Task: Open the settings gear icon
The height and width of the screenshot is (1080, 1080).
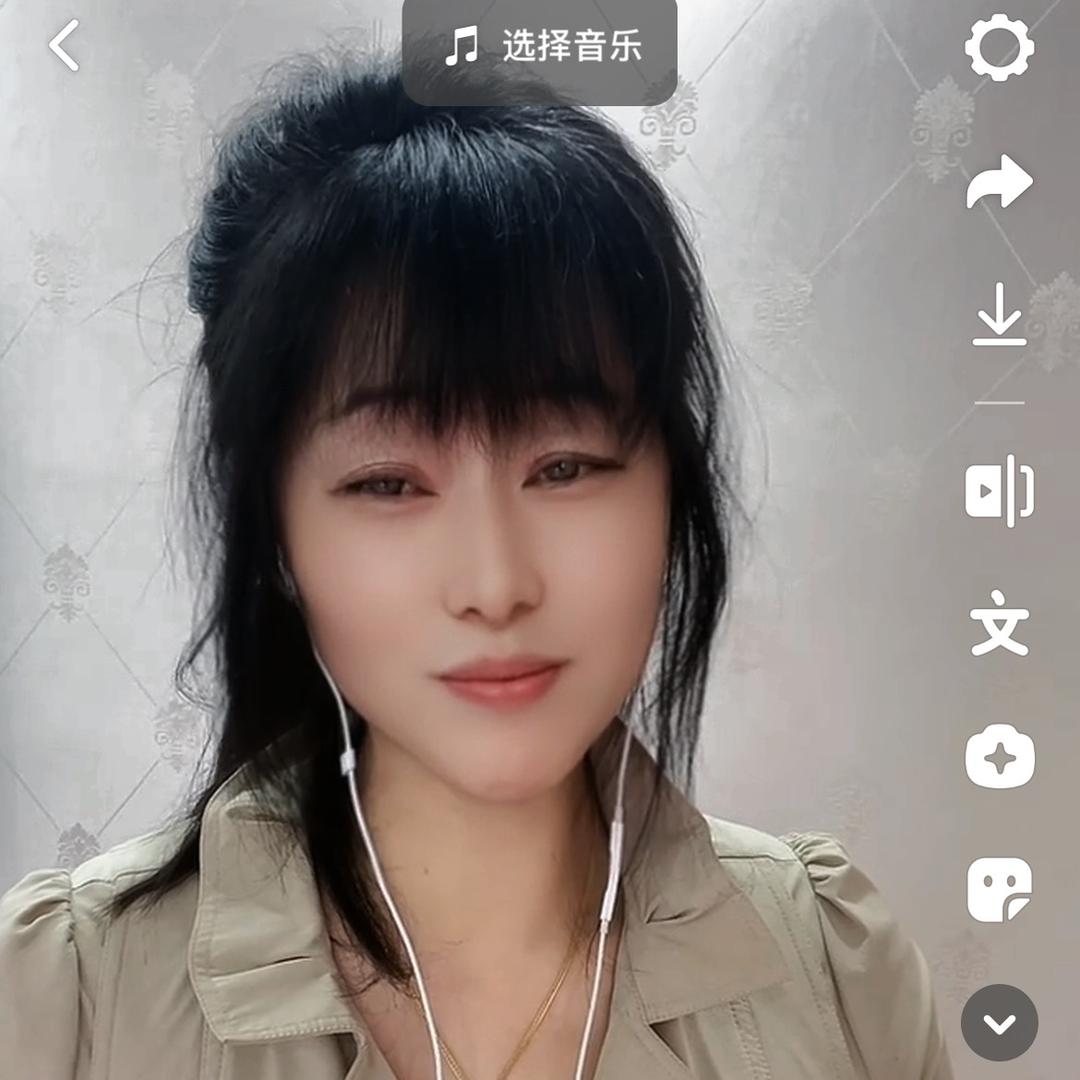Action: tap(999, 47)
